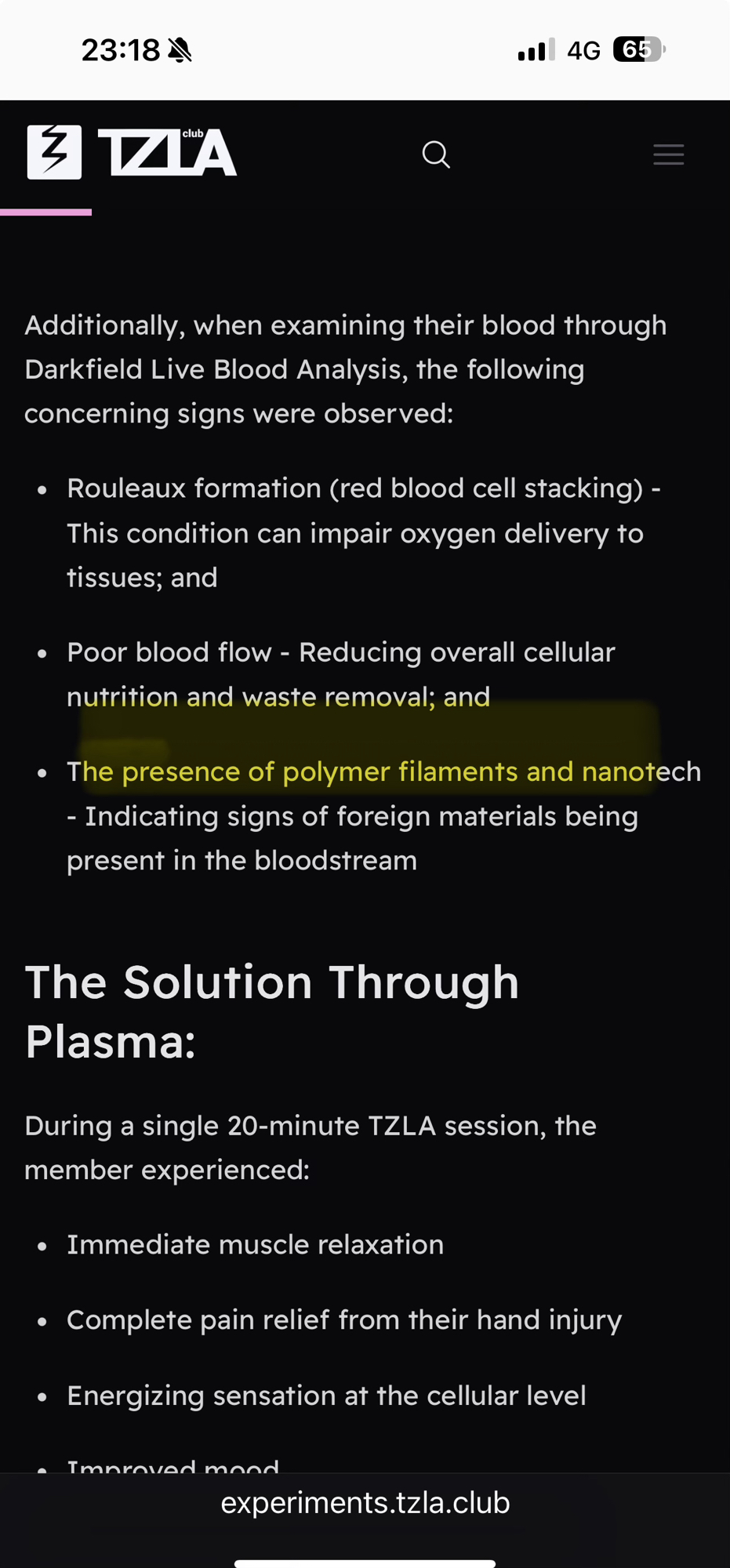Viewport: 730px width, 1568px height.
Task: Tap the experiments.tzla.club address bar
Action: (x=365, y=1503)
